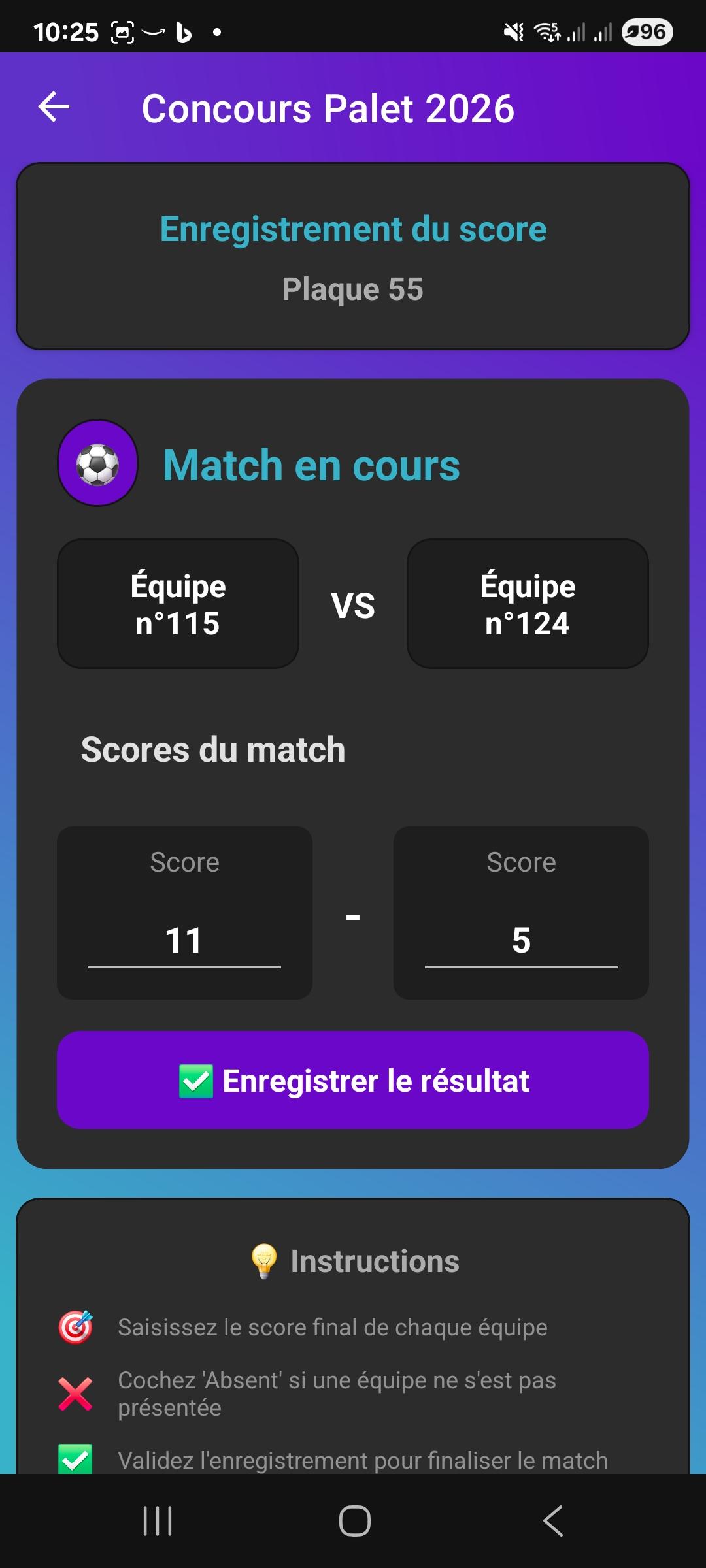Select the Équipe n°124 card
The image size is (706, 1568).
tap(527, 603)
